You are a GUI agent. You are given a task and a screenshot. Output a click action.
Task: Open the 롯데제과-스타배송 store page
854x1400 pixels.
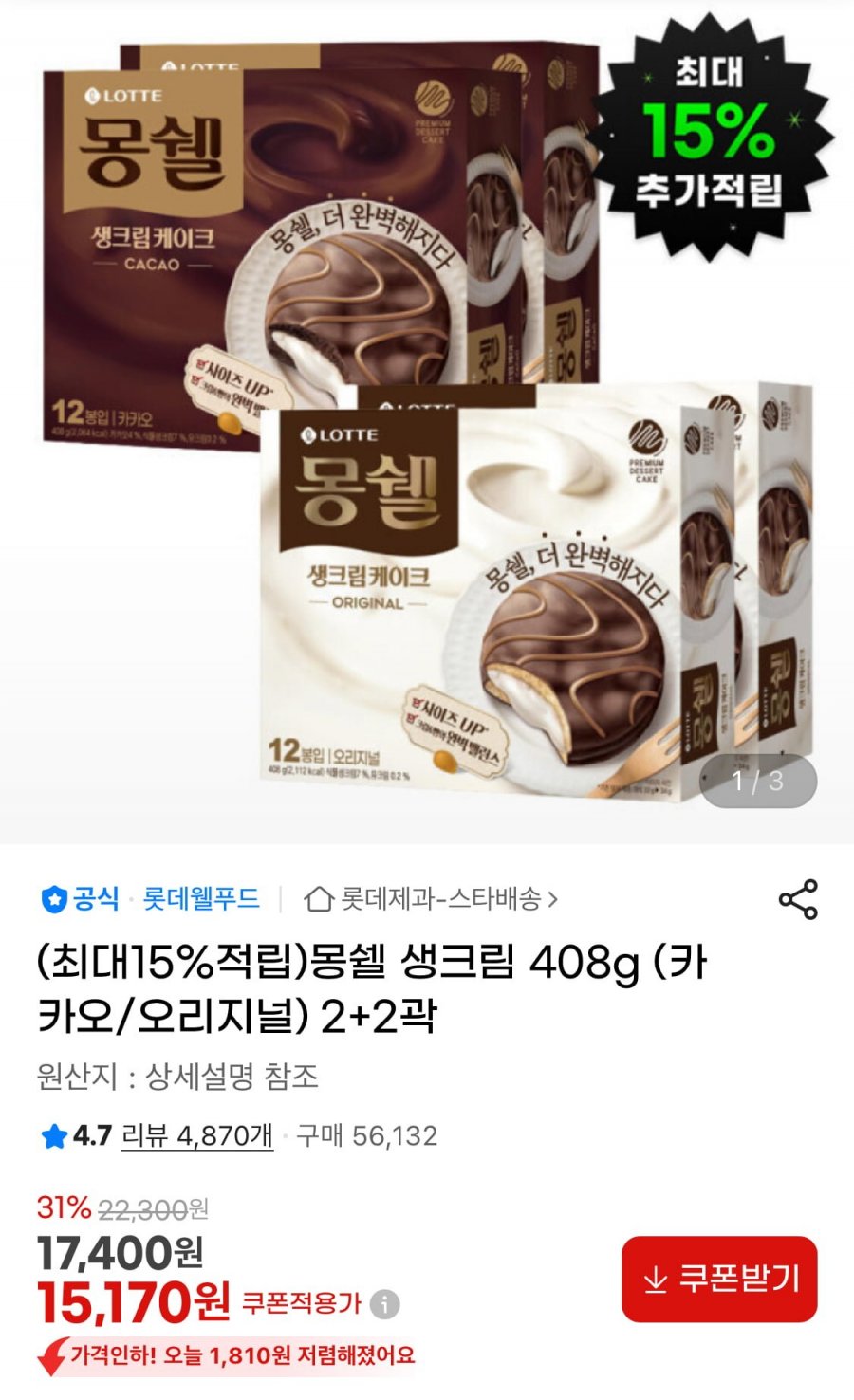tap(432, 898)
